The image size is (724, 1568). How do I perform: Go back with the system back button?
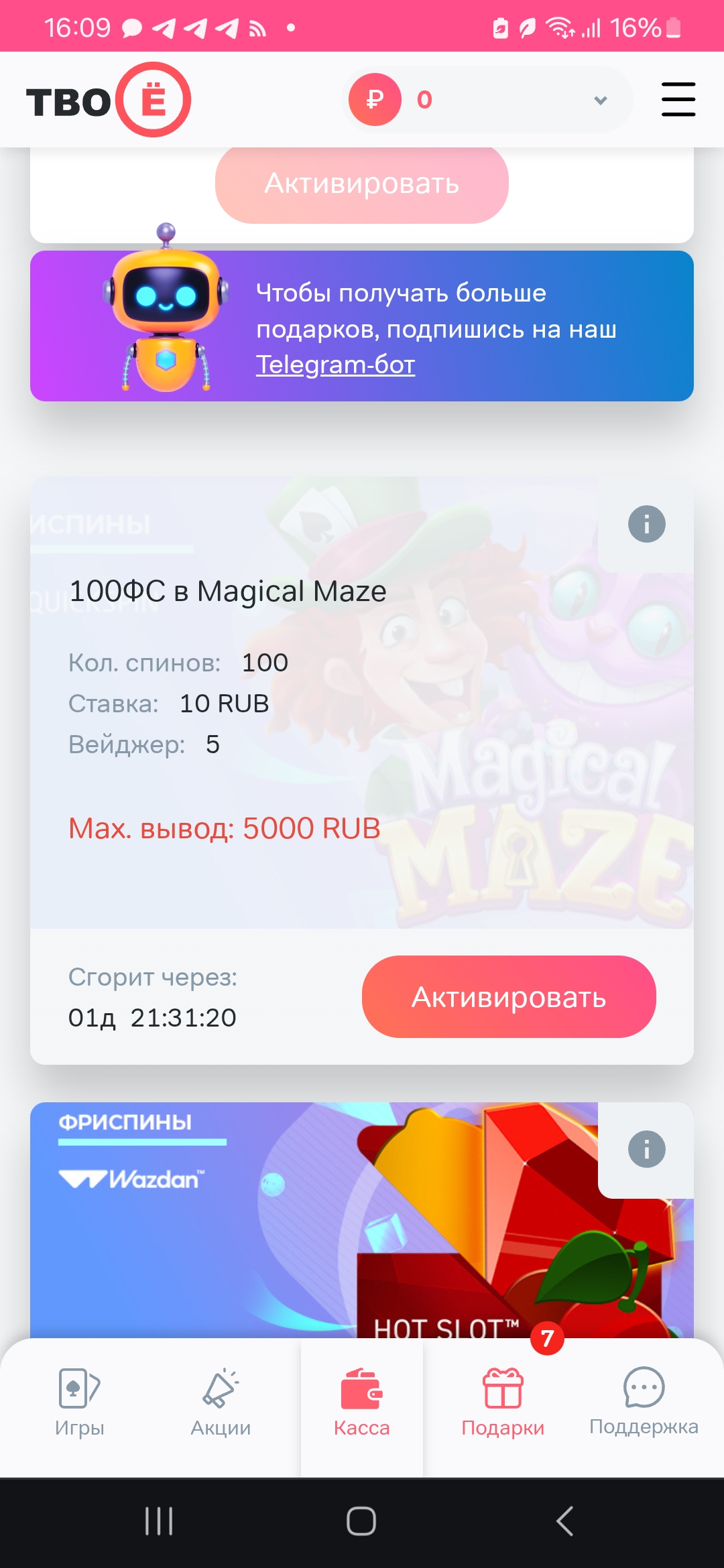564,1521
